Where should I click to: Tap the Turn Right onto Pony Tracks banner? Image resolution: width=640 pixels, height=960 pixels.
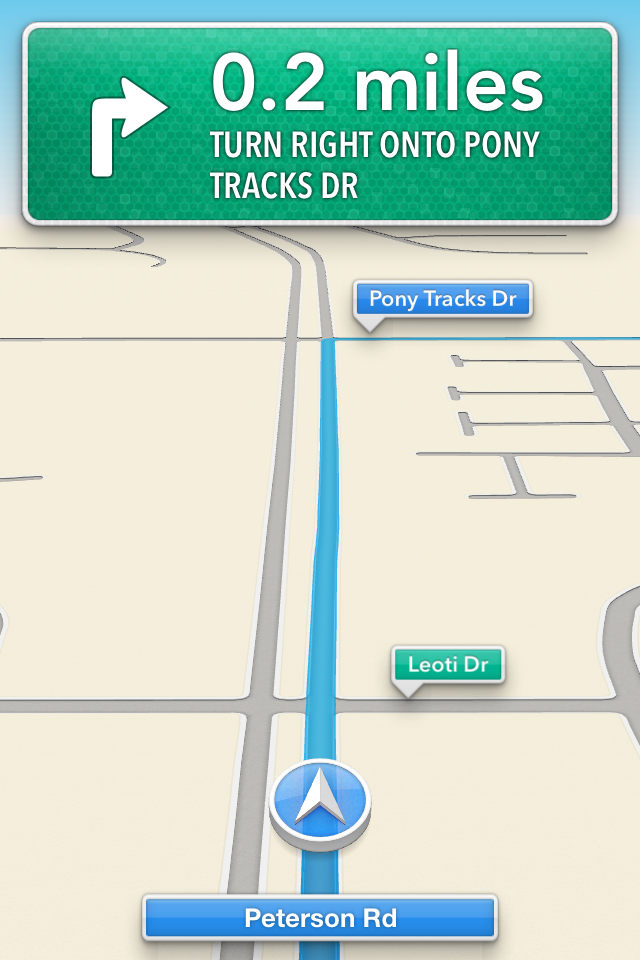tap(319, 122)
